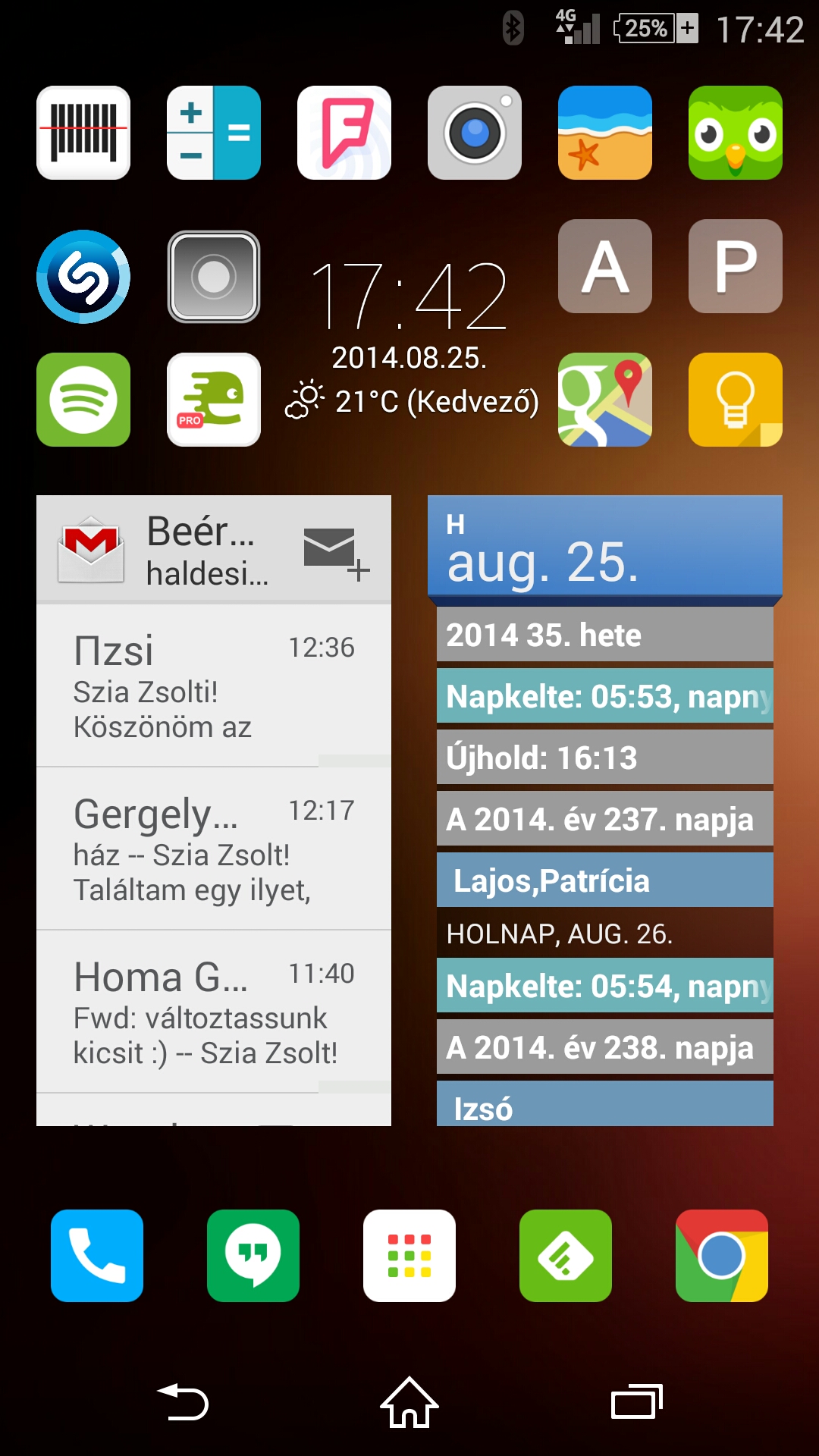Open the app drawer
This screenshot has width=819, height=1456.
409,1256
